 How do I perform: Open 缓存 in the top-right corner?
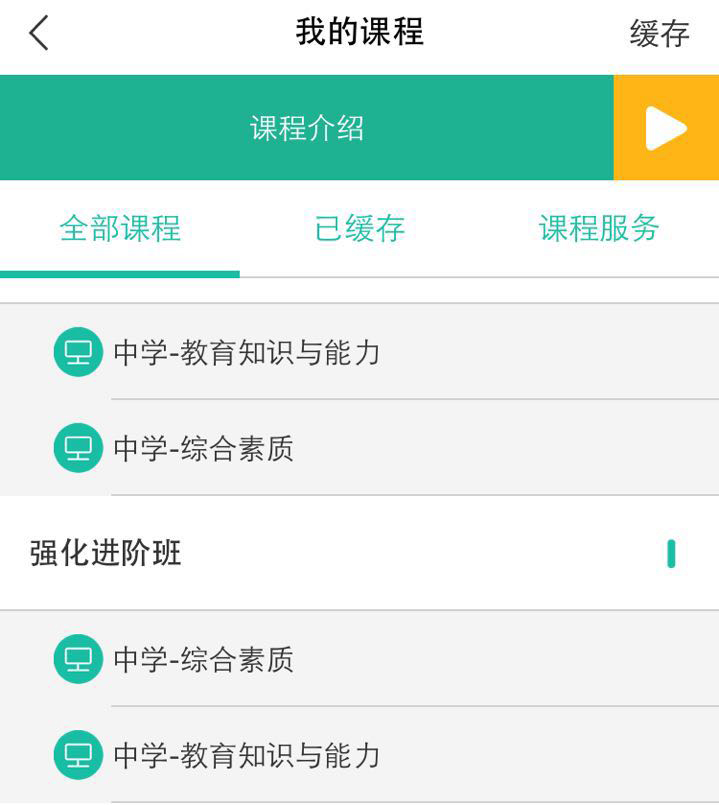[x=659, y=34]
